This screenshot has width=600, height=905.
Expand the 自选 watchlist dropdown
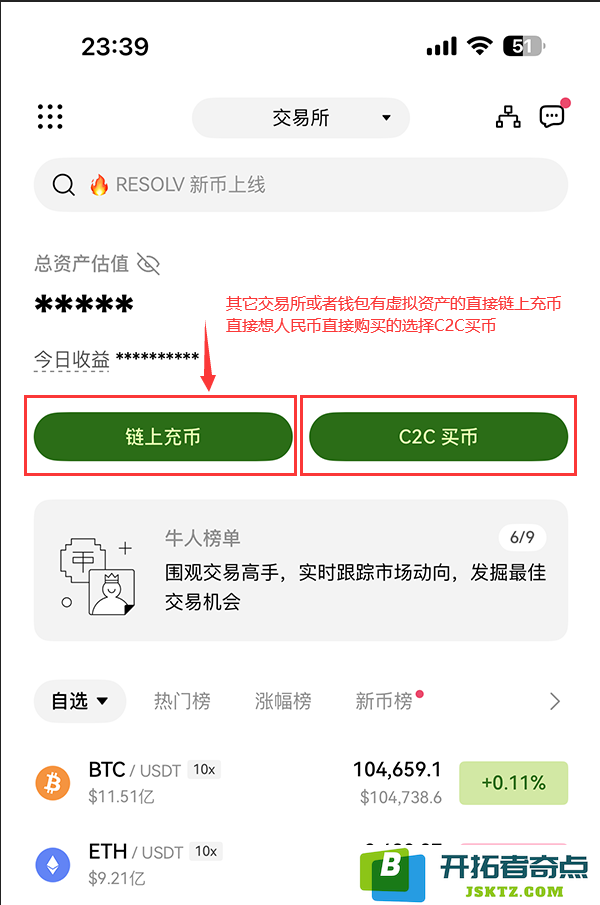[x=80, y=701]
